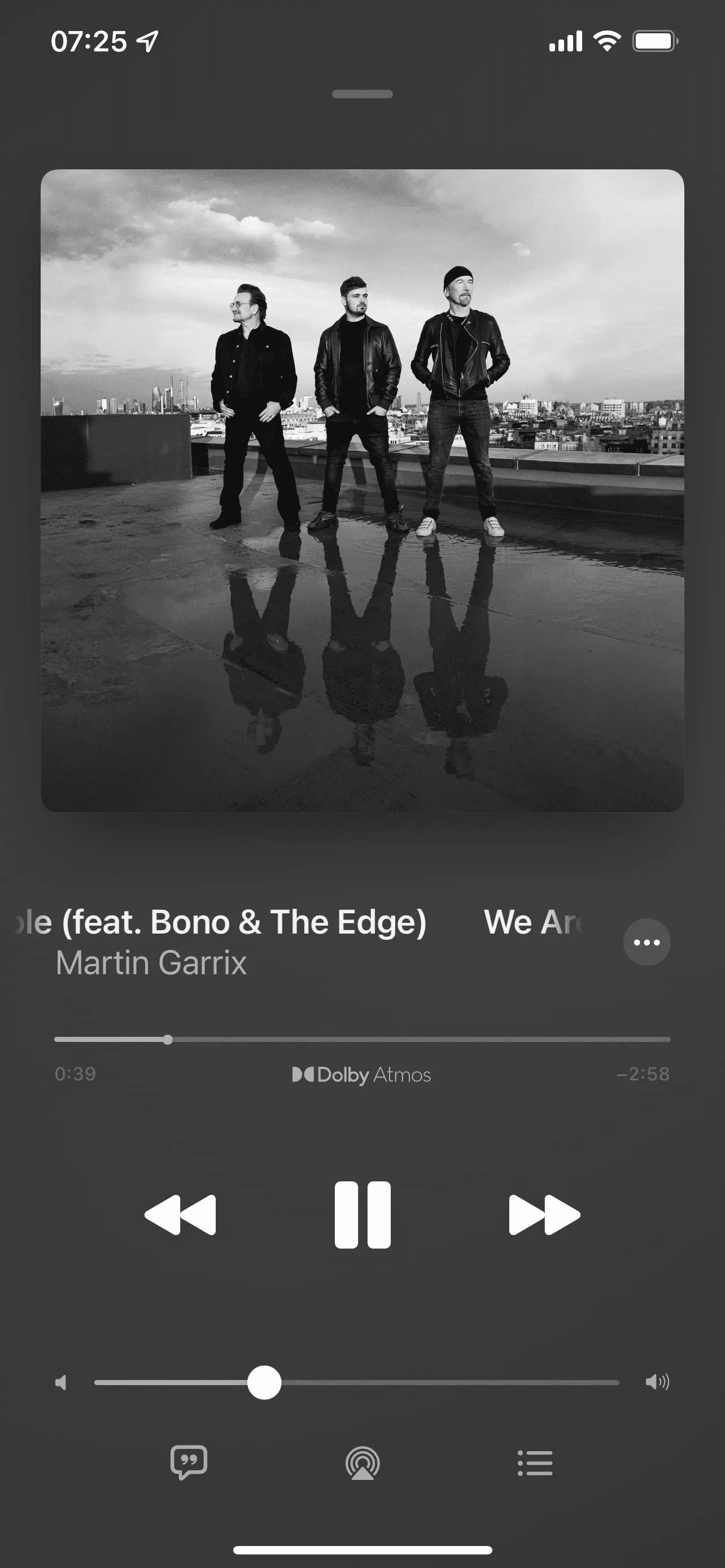This screenshot has width=725, height=1568.
Task: Open artist Martin Garrix
Action: pyautogui.click(x=151, y=963)
